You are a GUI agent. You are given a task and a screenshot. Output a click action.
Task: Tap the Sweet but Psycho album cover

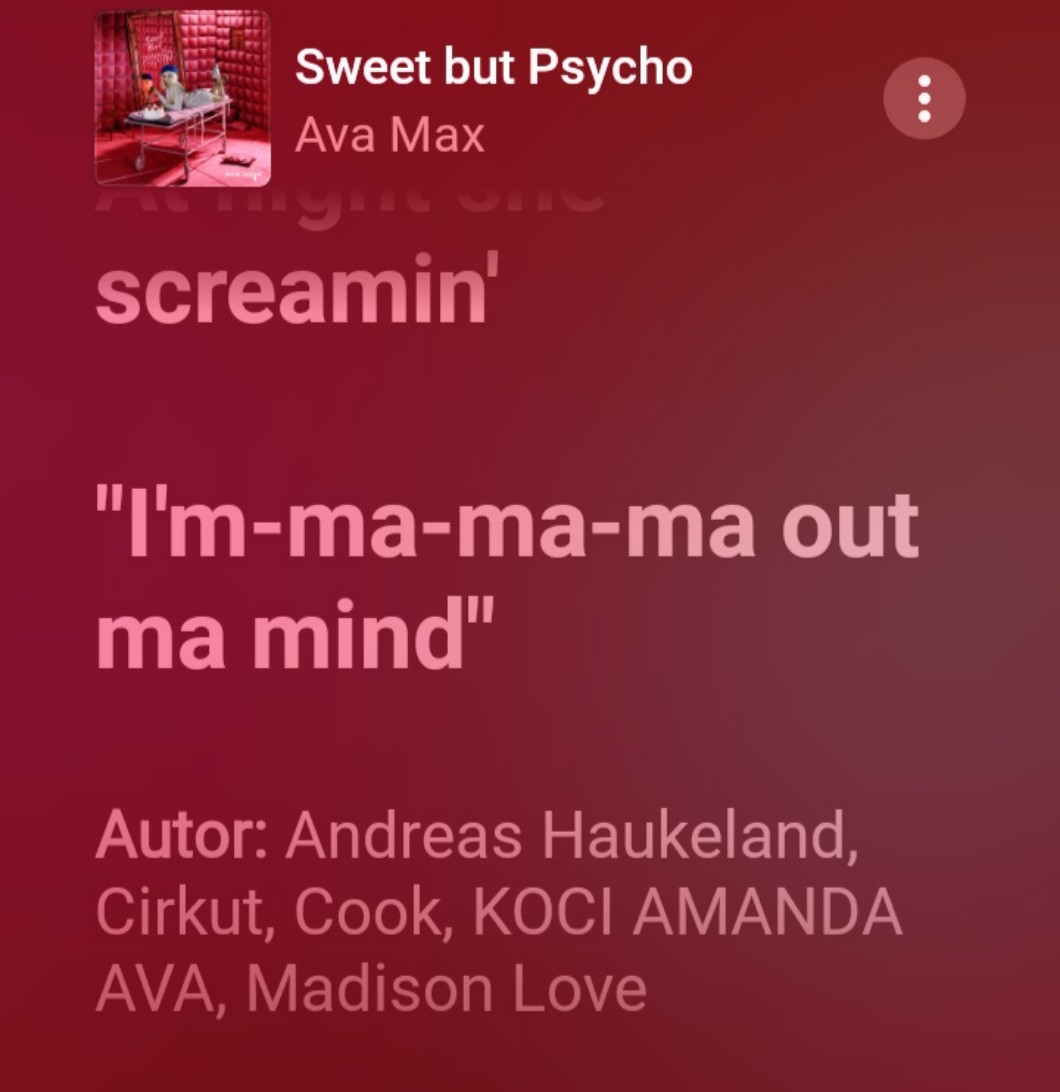pos(182,99)
